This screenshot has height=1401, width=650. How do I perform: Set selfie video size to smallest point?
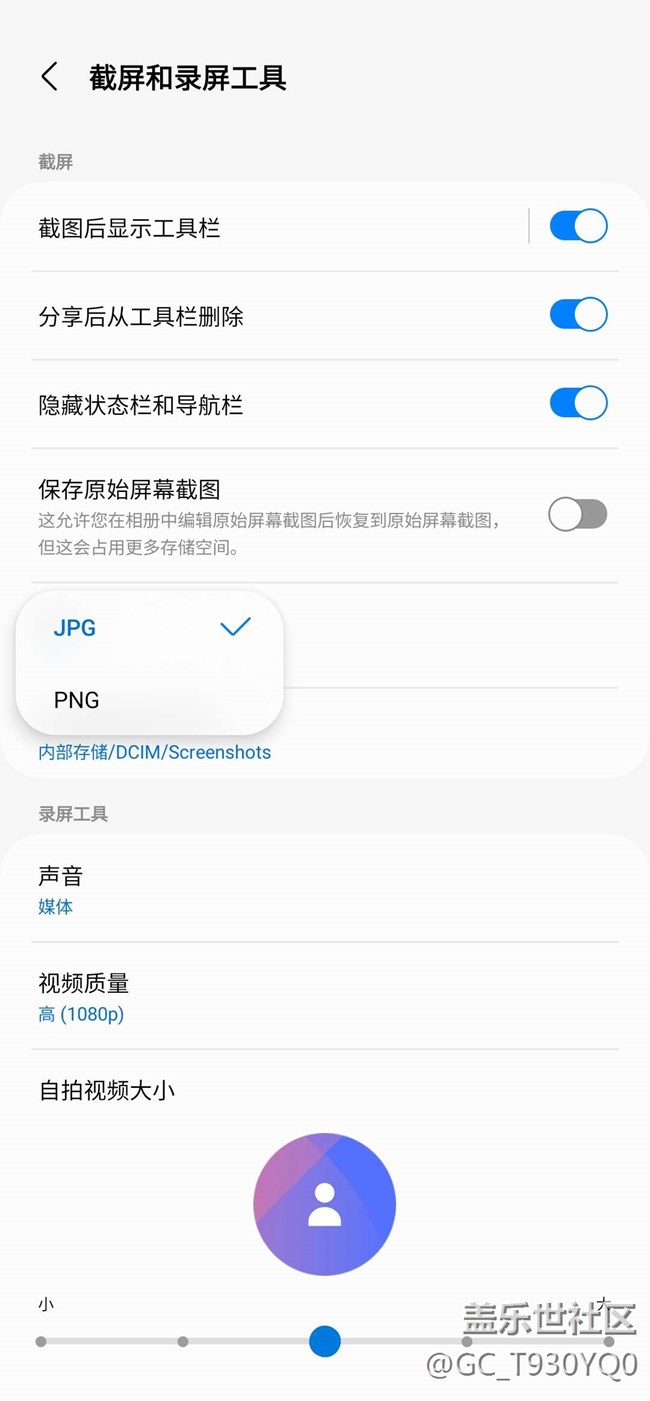[x=41, y=1342]
